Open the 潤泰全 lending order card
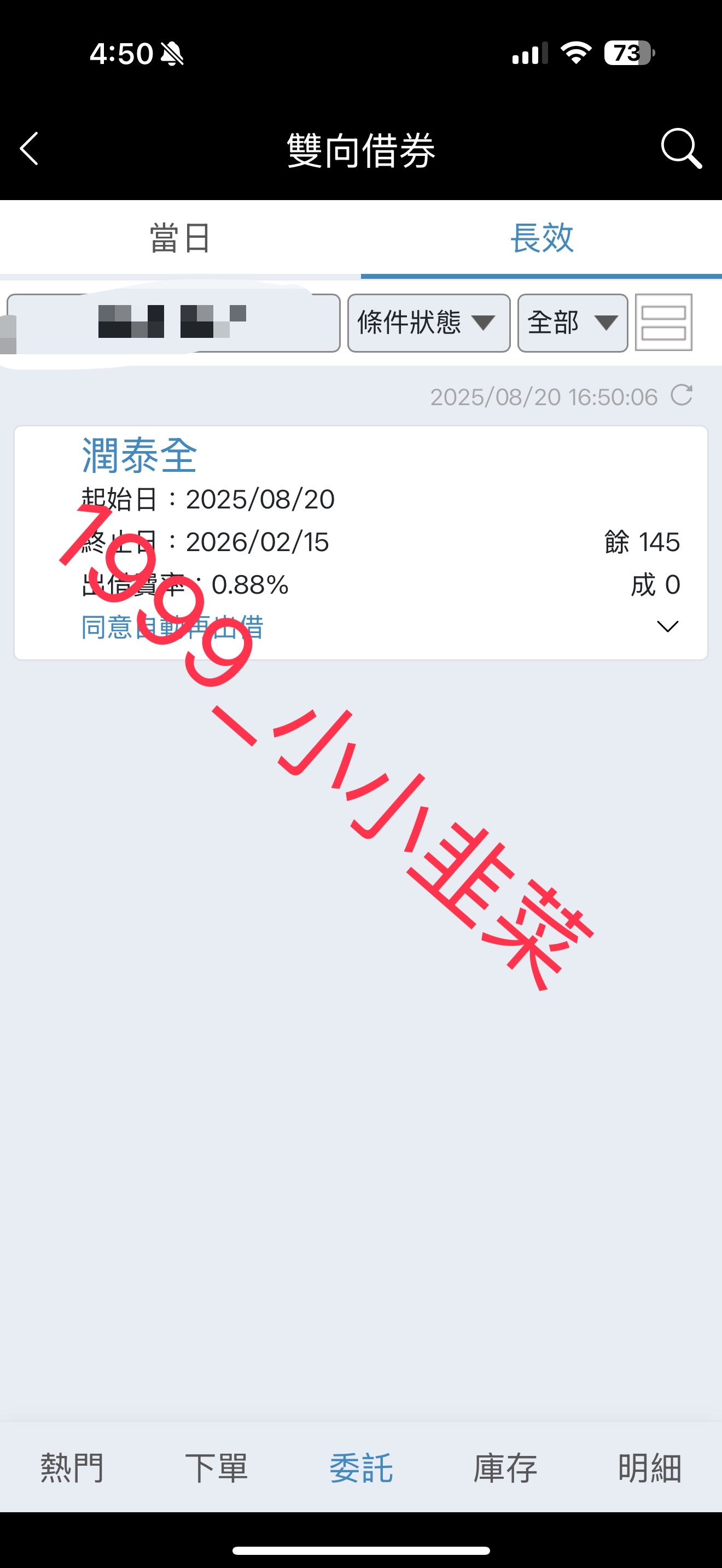The height and width of the screenshot is (1568, 722). point(361,542)
